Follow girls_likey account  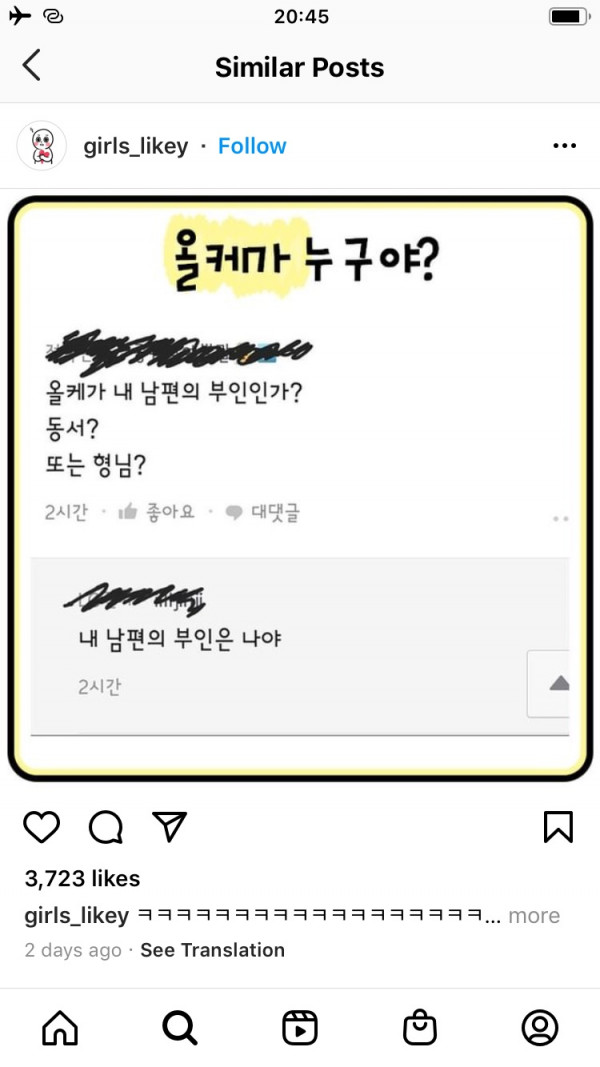pyautogui.click(x=252, y=146)
